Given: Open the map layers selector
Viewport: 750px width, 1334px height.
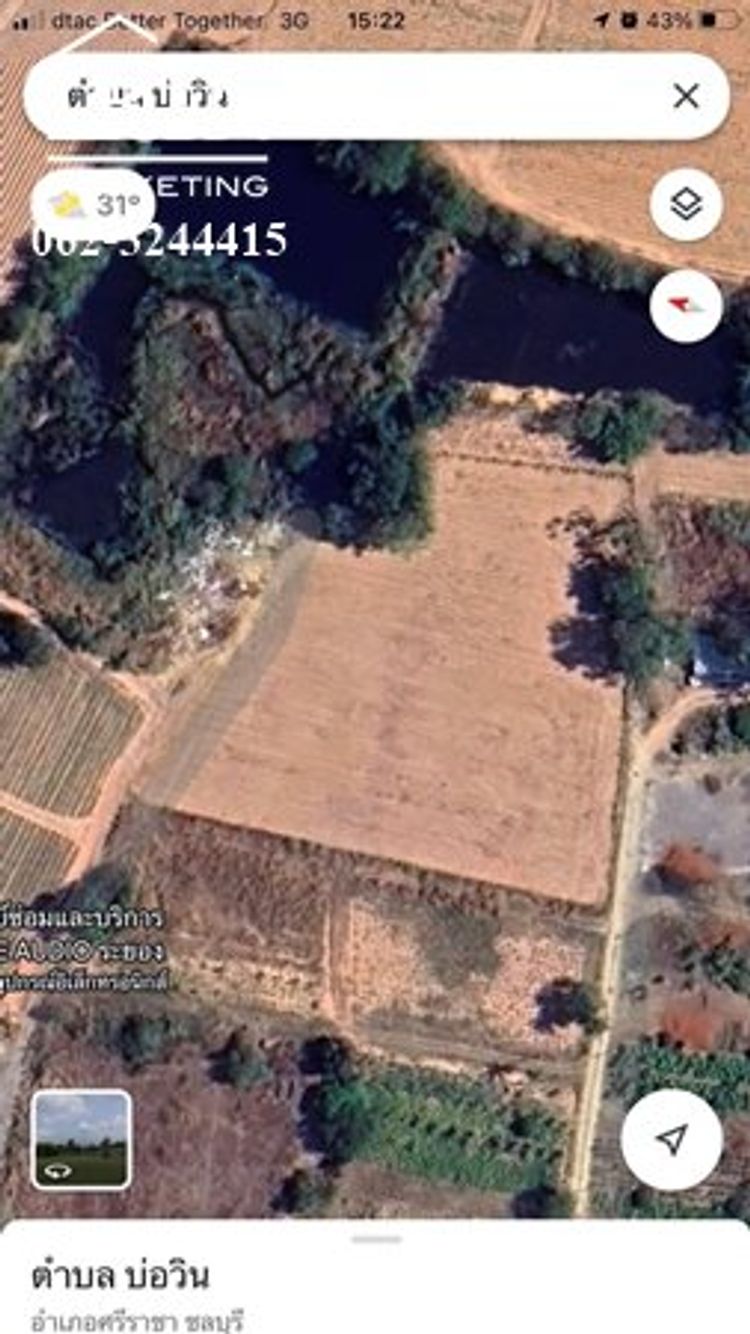Looking at the screenshot, I should (686, 205).
